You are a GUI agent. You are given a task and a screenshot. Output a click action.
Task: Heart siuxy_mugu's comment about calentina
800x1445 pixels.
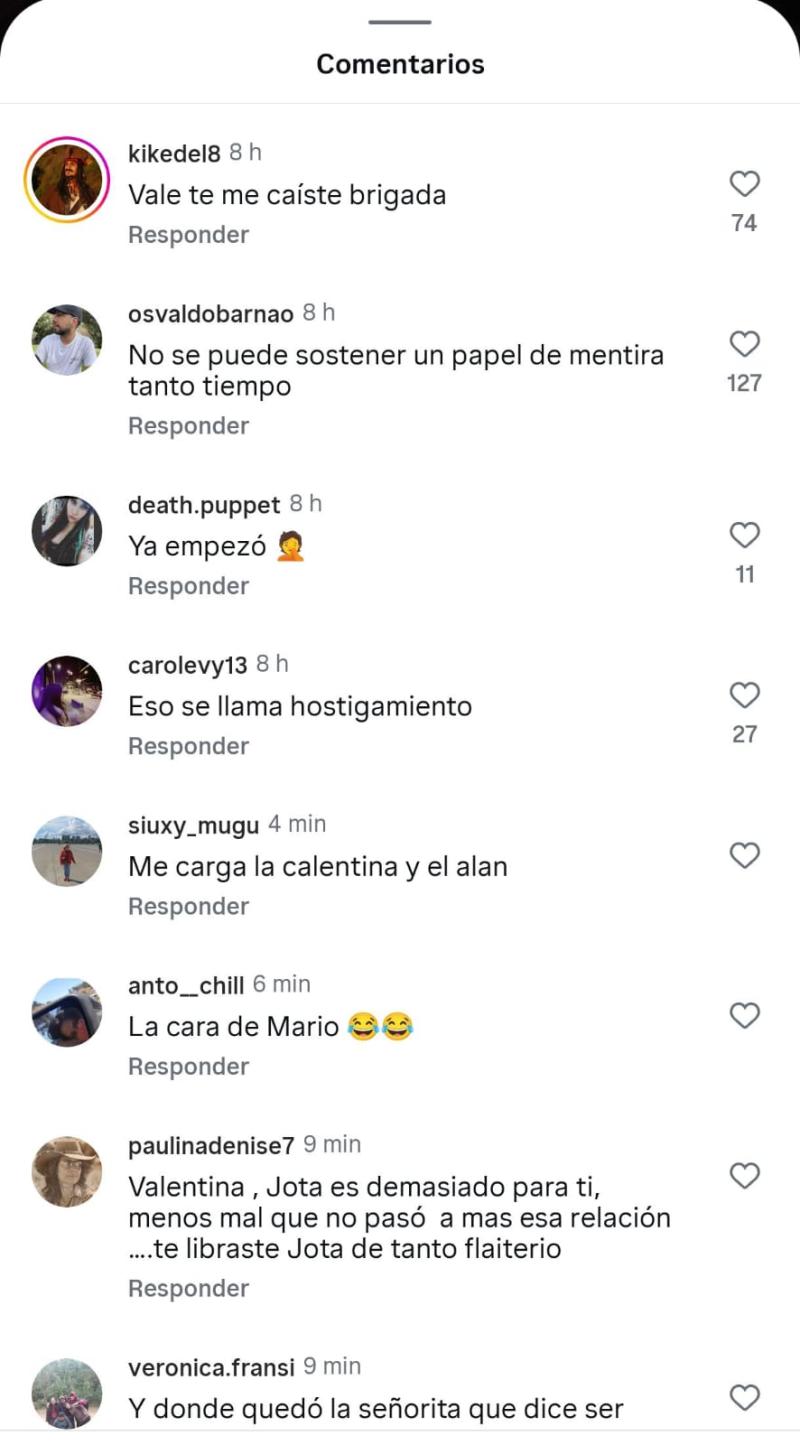coord(744,856)
